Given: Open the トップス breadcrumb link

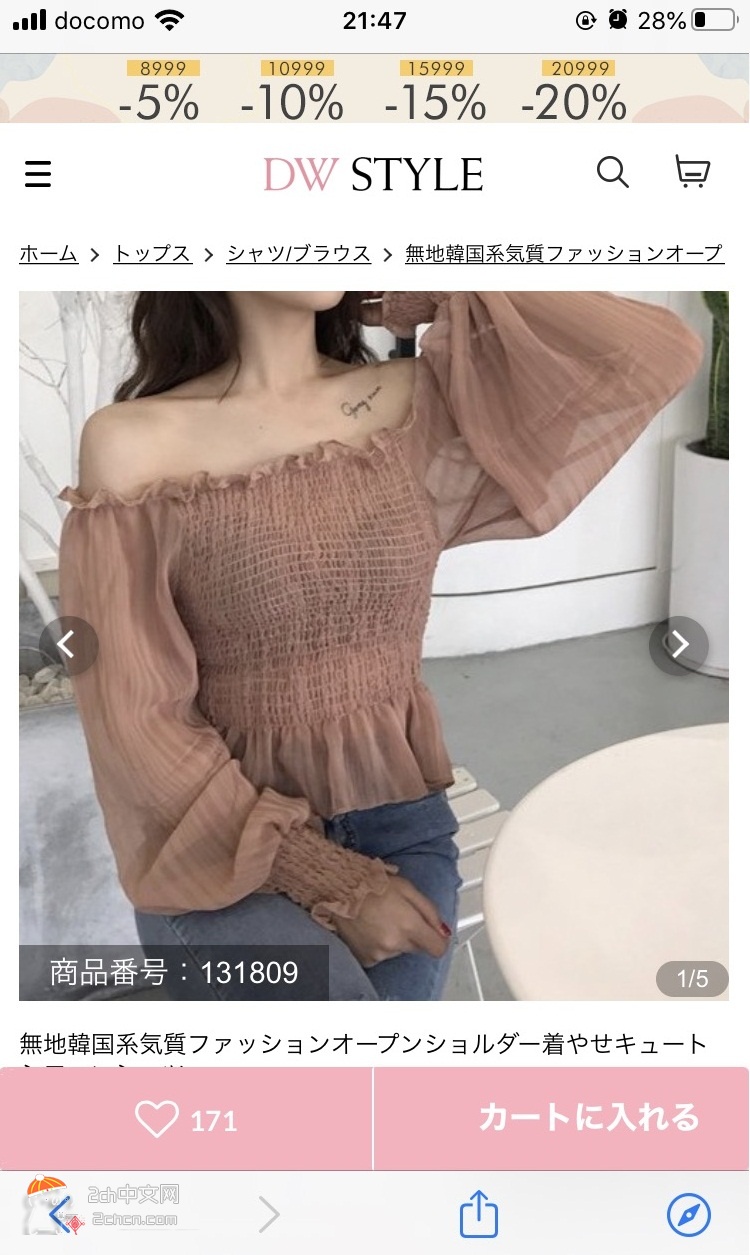Looking at the screenshot, I should point(152,254).
